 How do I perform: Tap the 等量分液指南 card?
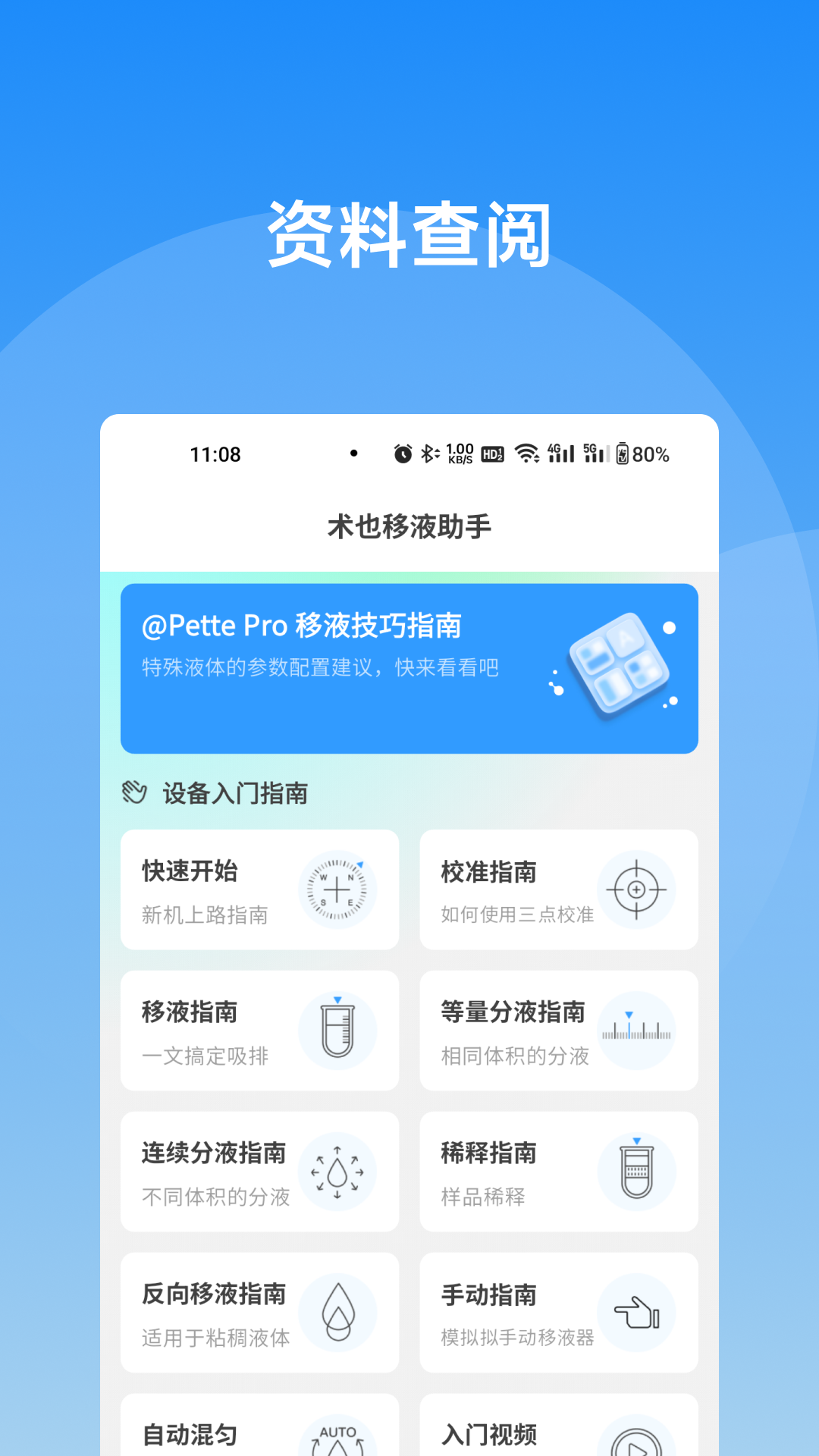pyautogui.click(x=558, y=1030)
